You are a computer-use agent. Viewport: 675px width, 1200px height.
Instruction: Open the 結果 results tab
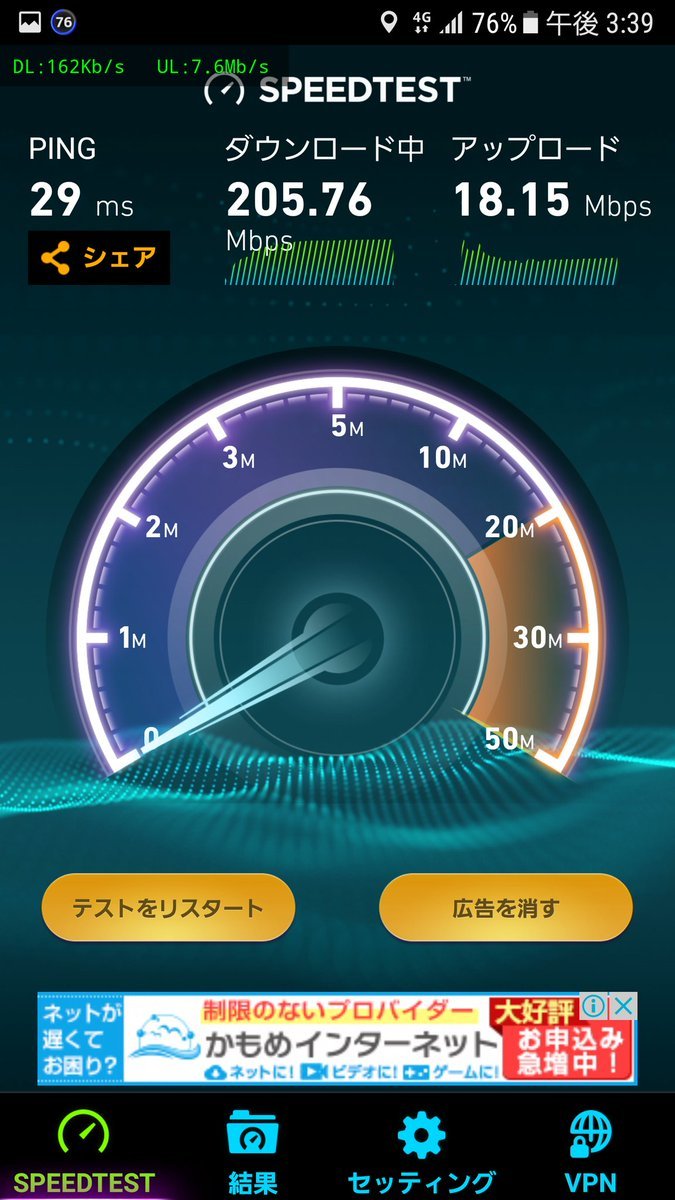[x=252, y=1150]
